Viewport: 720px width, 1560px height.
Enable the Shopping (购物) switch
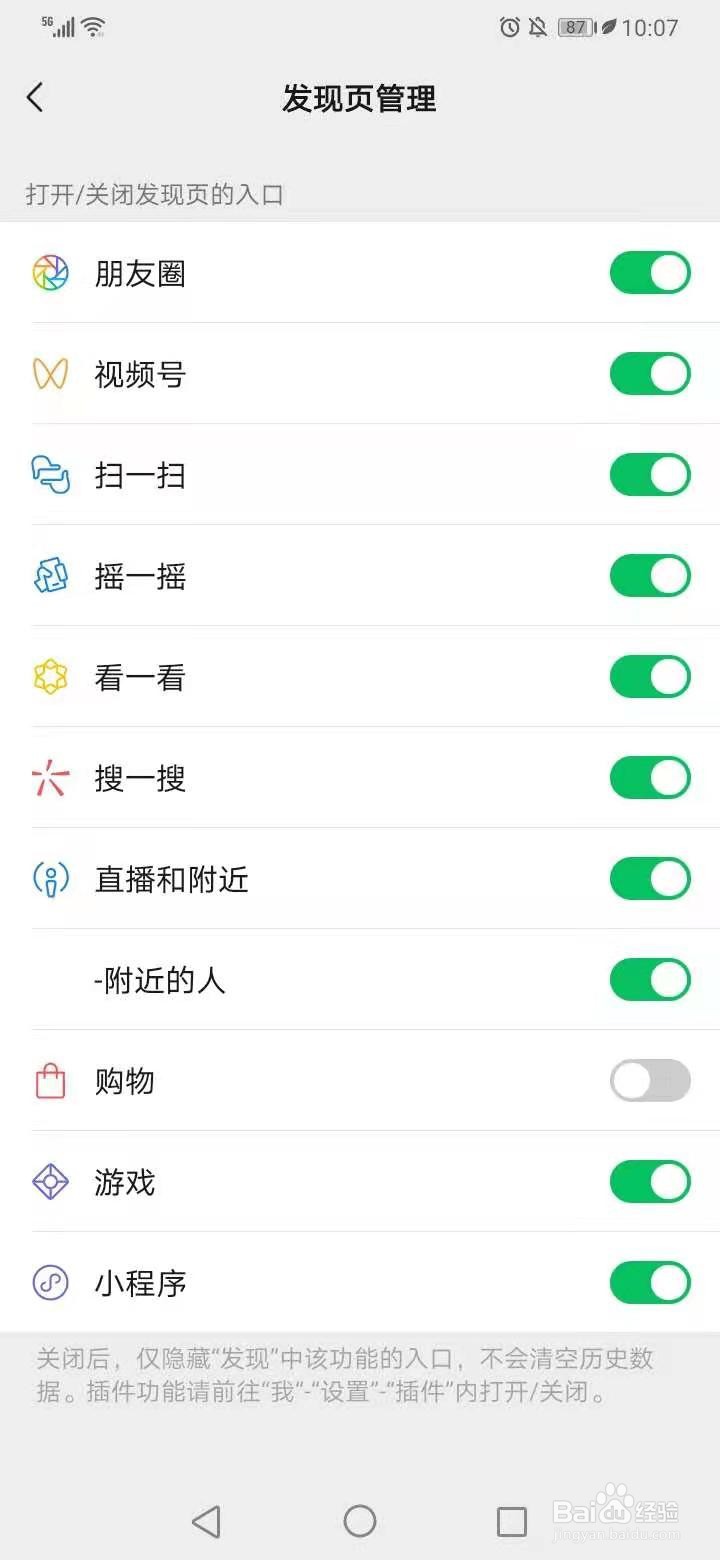(x=650, y=1081)
